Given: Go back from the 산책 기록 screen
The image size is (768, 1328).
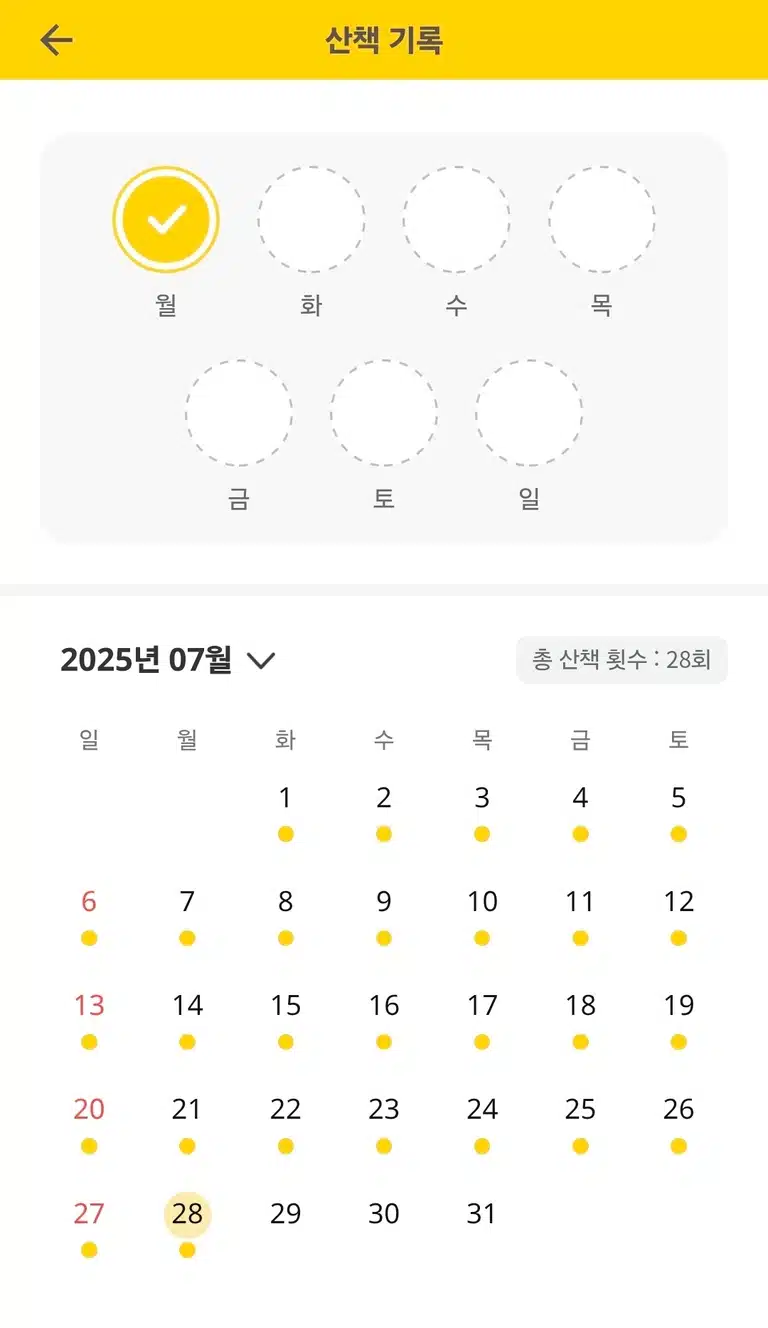Looking at the screenshot, I should pos(56,40).
